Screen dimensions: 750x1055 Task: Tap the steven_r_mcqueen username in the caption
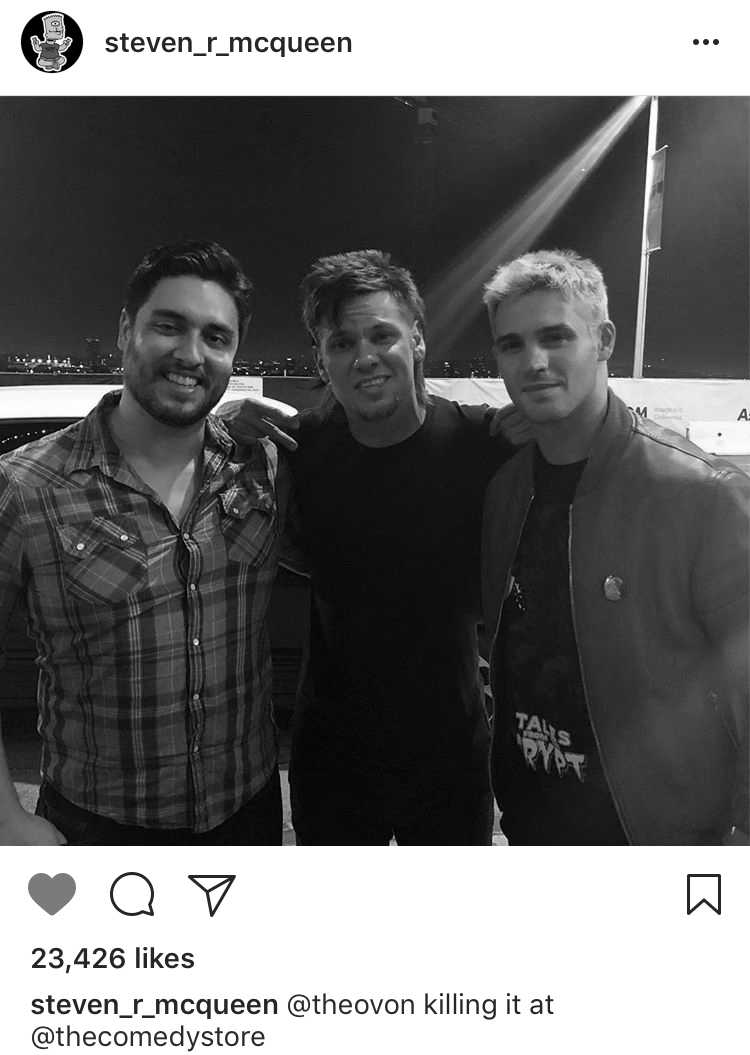click(154, 1004)
